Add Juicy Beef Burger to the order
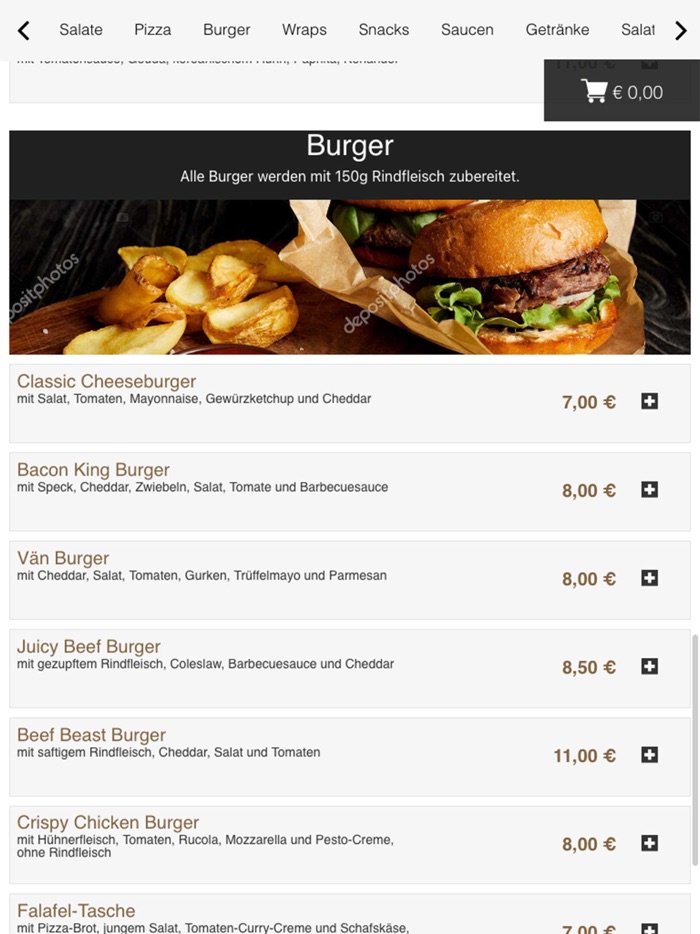 [x=649, y=667]
